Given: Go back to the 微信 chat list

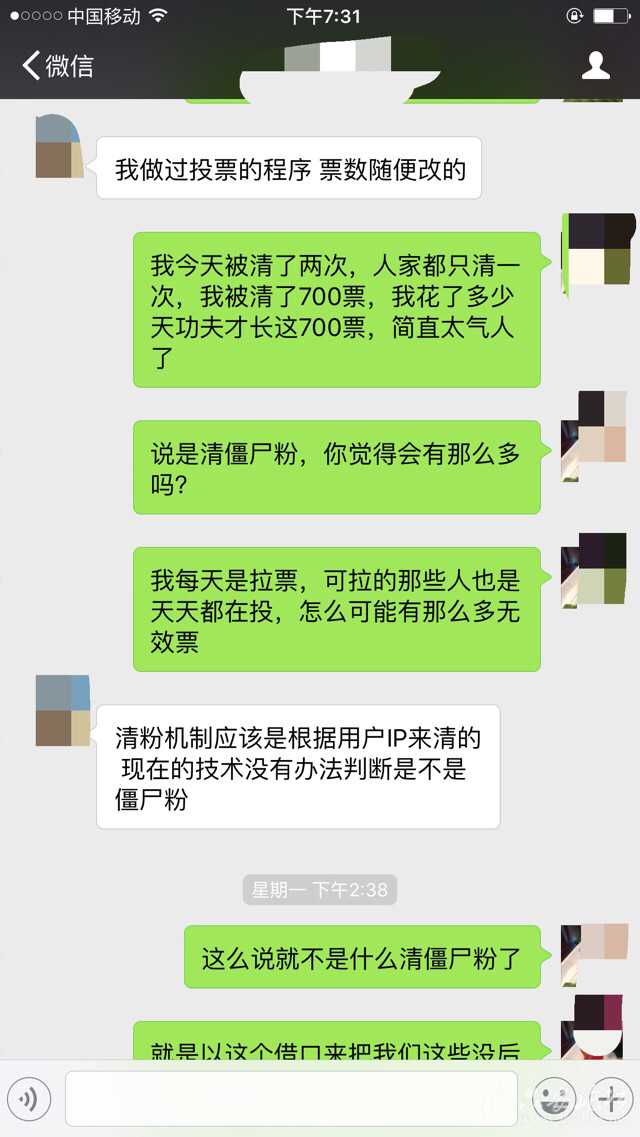Looking at the screenshot, I should coord(58,66).
